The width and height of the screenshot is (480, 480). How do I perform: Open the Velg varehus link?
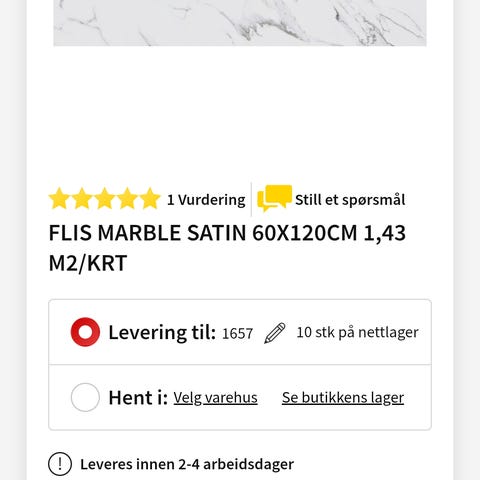pyautogui.click(x=215, y=398)
